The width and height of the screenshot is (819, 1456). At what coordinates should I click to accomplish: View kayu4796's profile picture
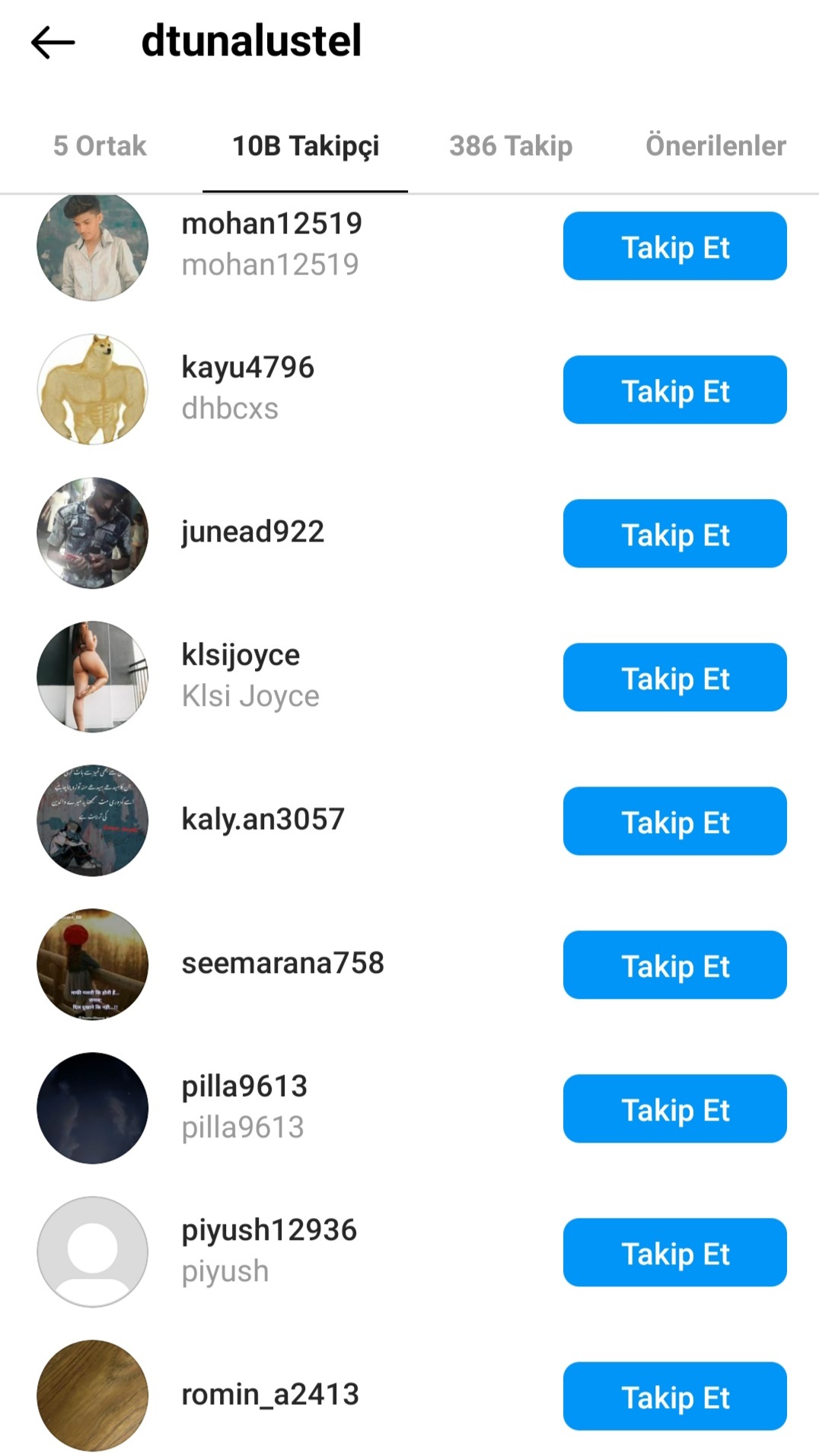pos(93,389)
